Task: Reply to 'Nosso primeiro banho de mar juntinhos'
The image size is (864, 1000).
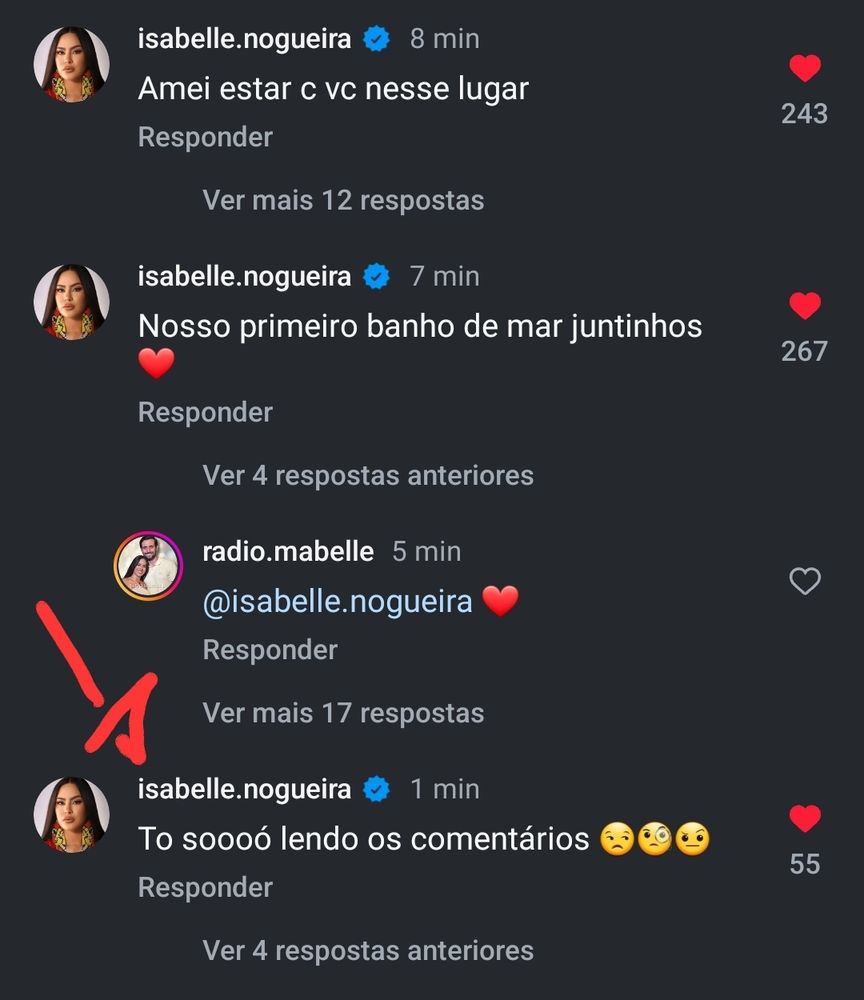Action: [205, 412]
